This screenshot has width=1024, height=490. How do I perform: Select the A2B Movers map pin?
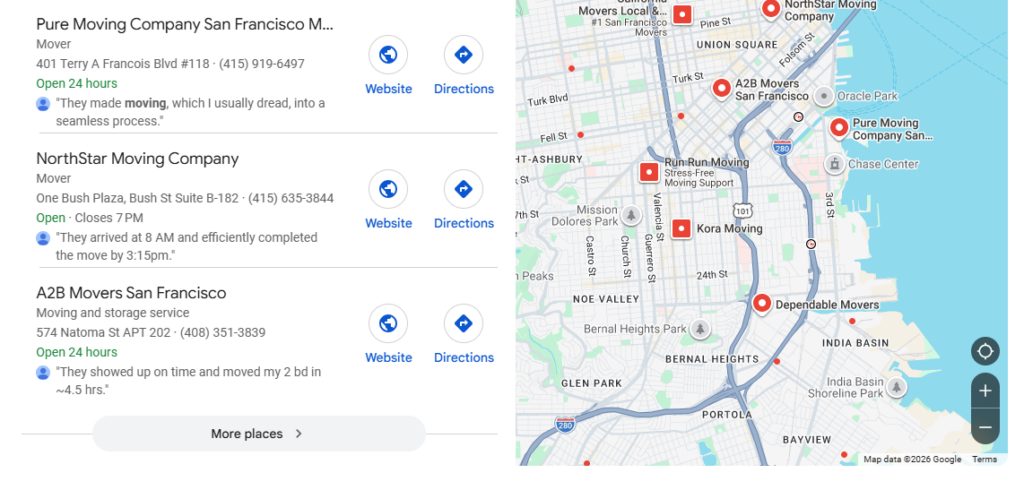721,88
